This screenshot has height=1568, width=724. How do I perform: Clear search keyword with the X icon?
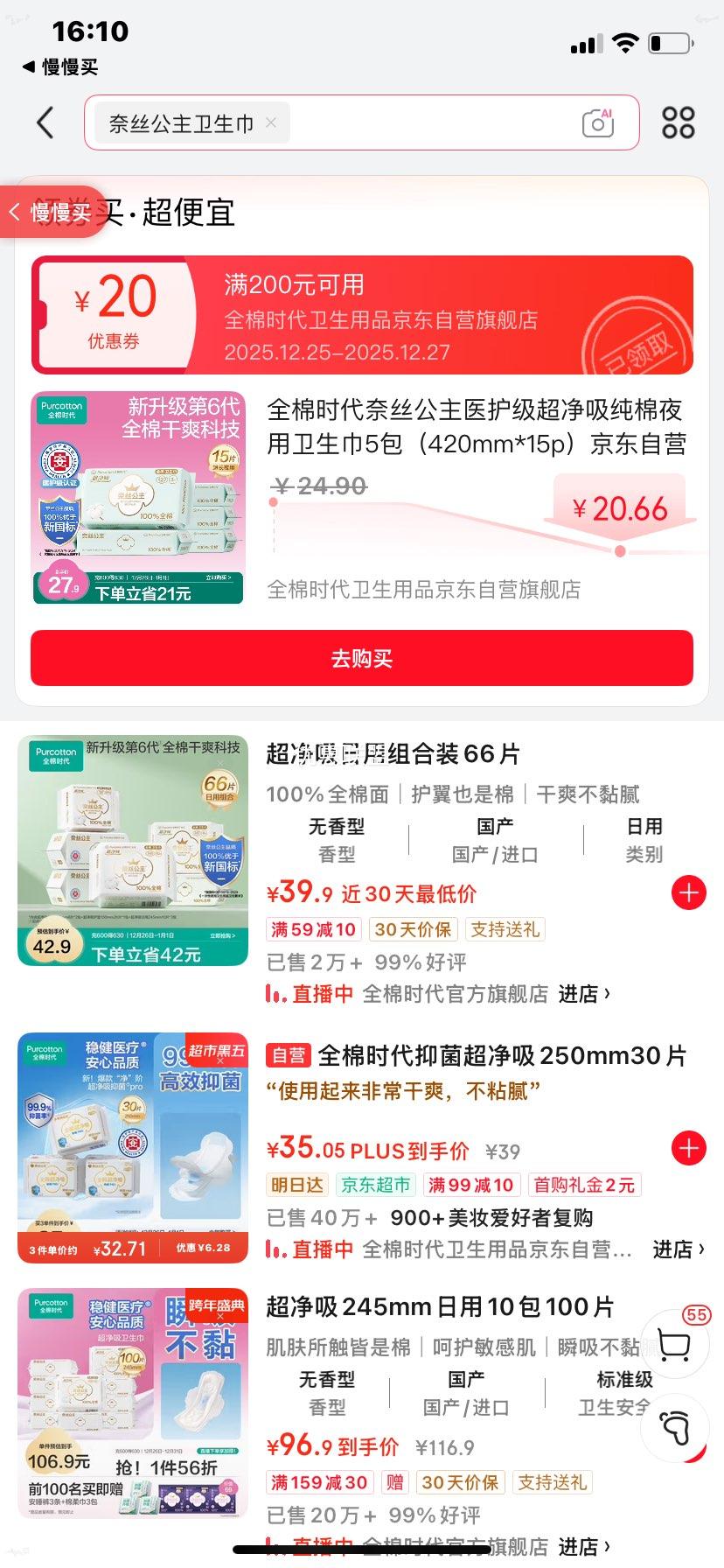pyautogui.click(x=271, y=123)
